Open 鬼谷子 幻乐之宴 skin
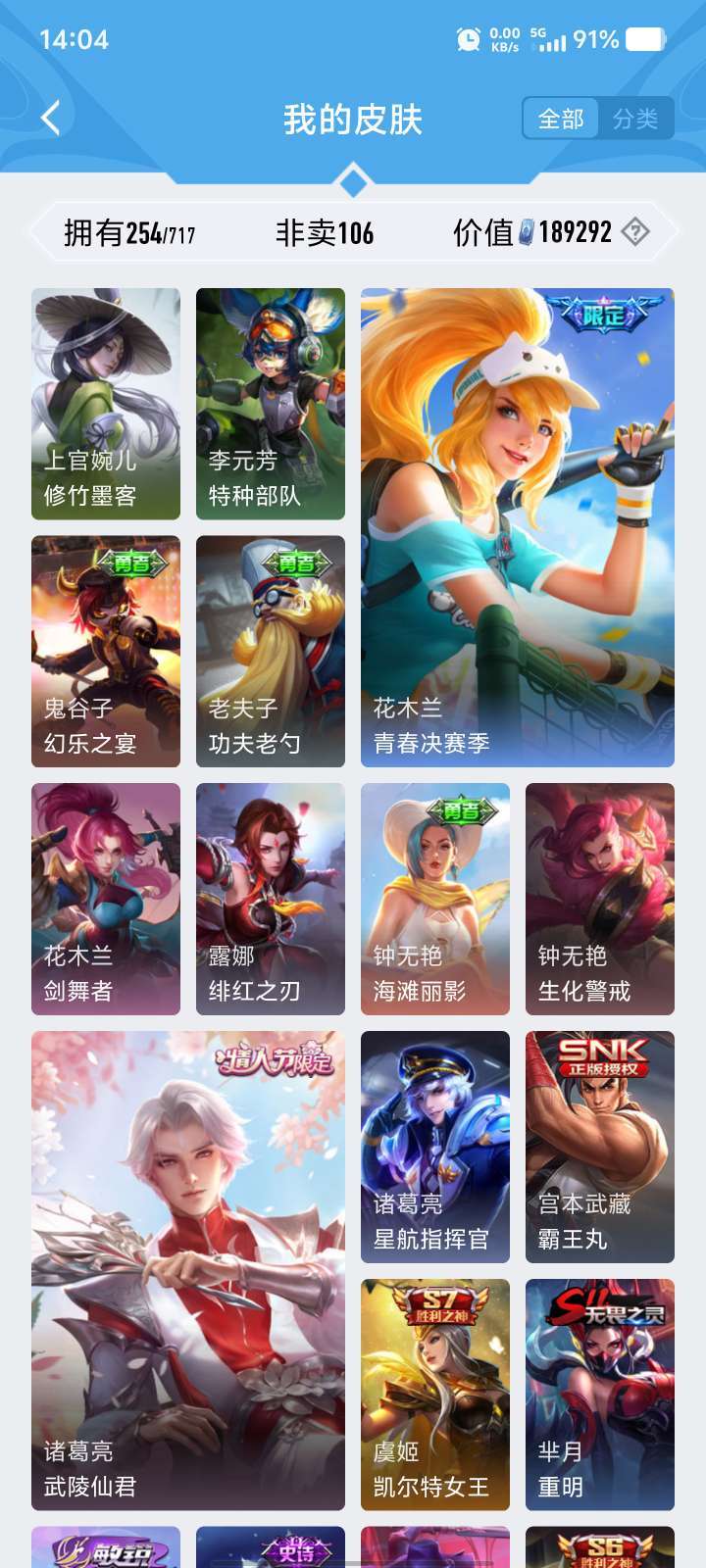 106,652
